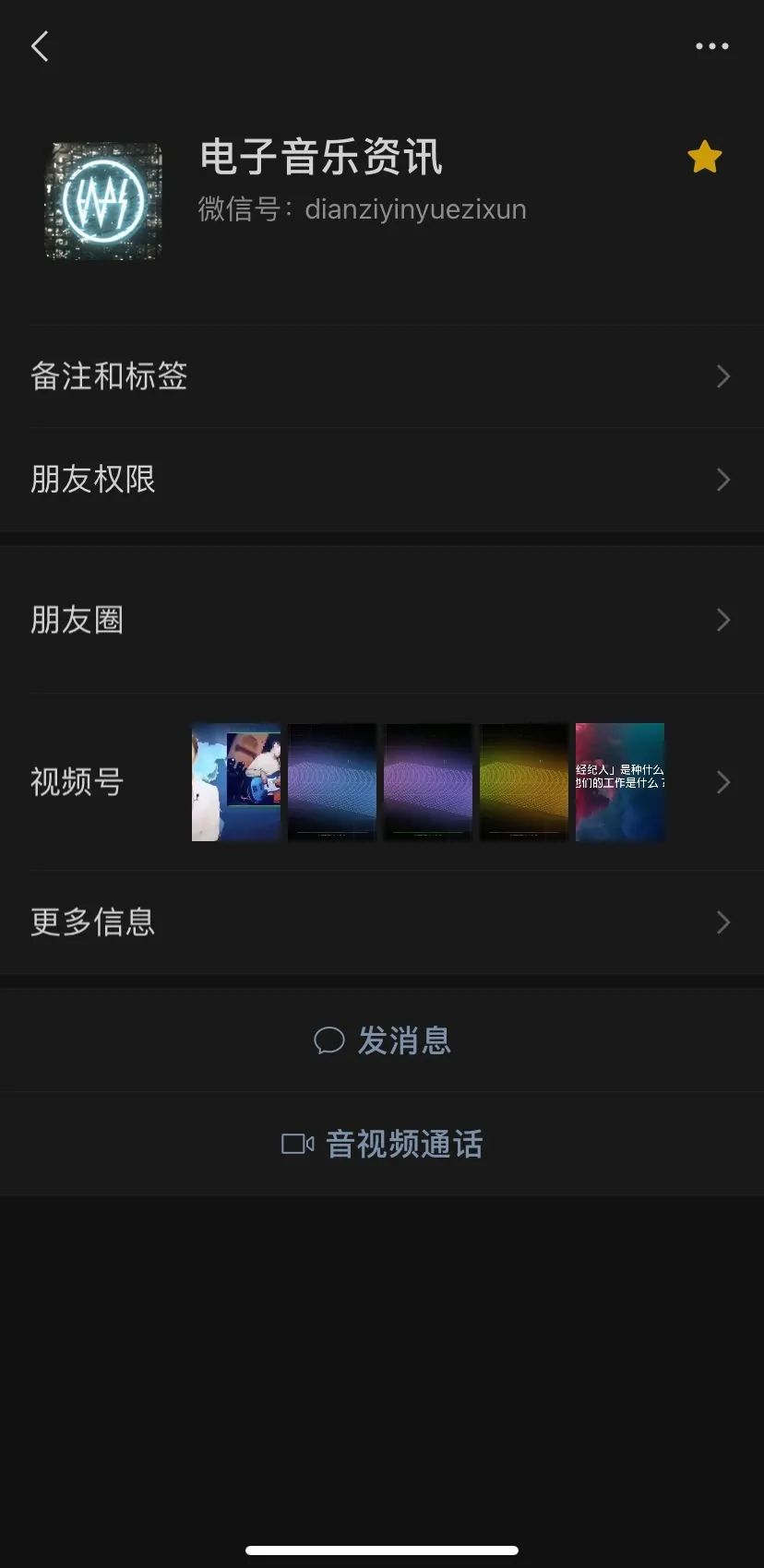Open the three-dot overflow menu
764x1568 pixels.
(711, 46)
